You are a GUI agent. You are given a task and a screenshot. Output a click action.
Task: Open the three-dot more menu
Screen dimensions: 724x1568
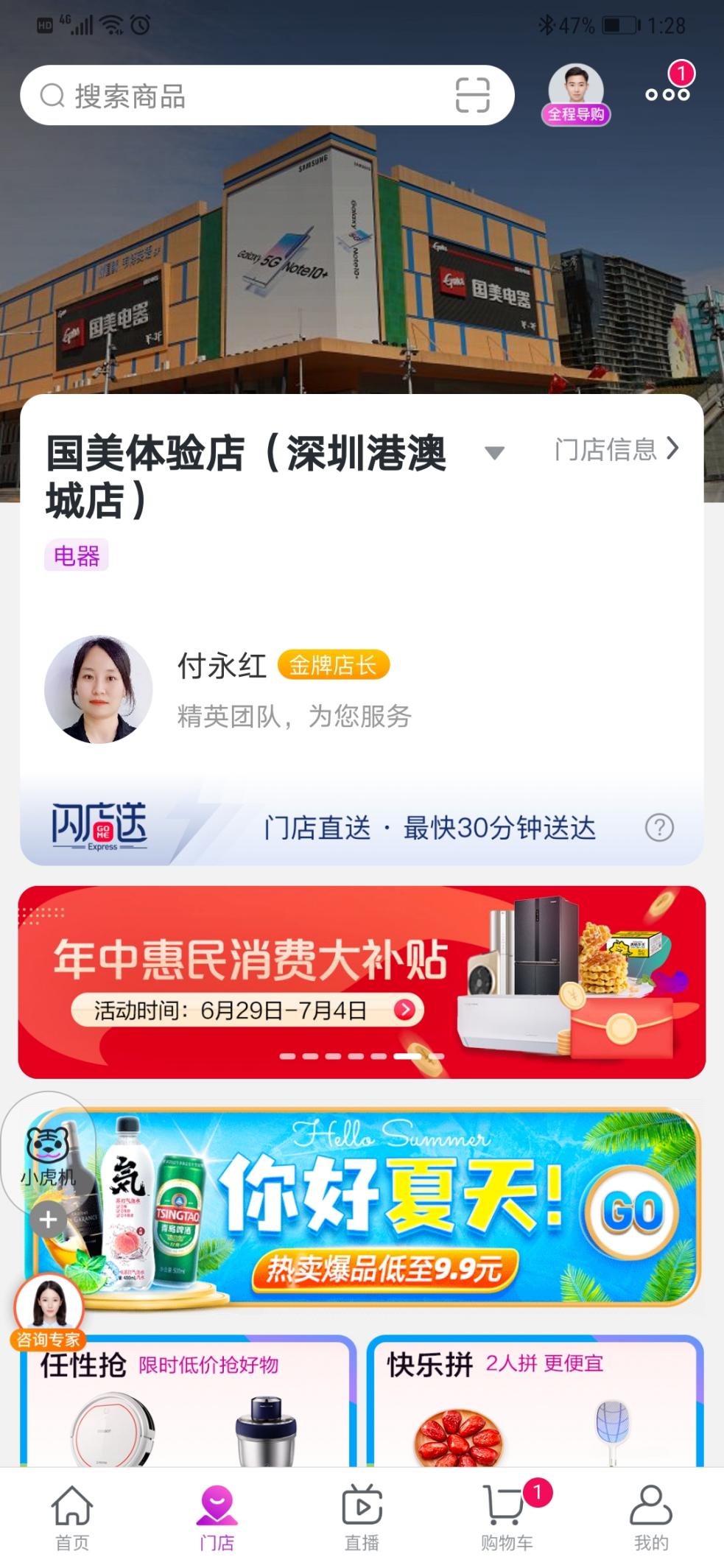[667, 94]
